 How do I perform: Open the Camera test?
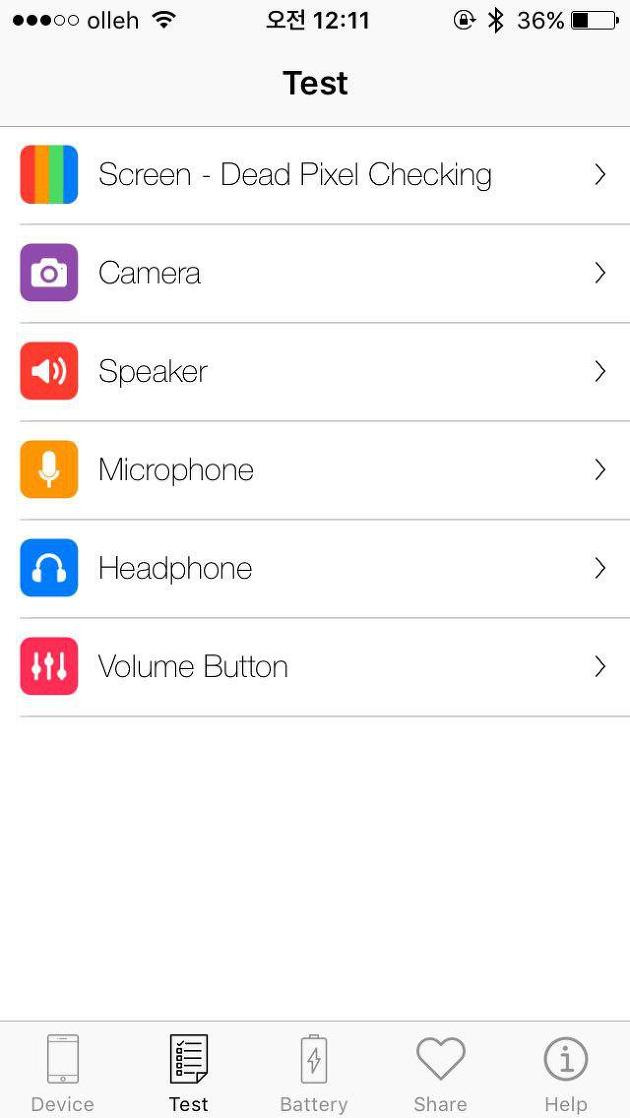pyautogui.click(x=315, y=273)
